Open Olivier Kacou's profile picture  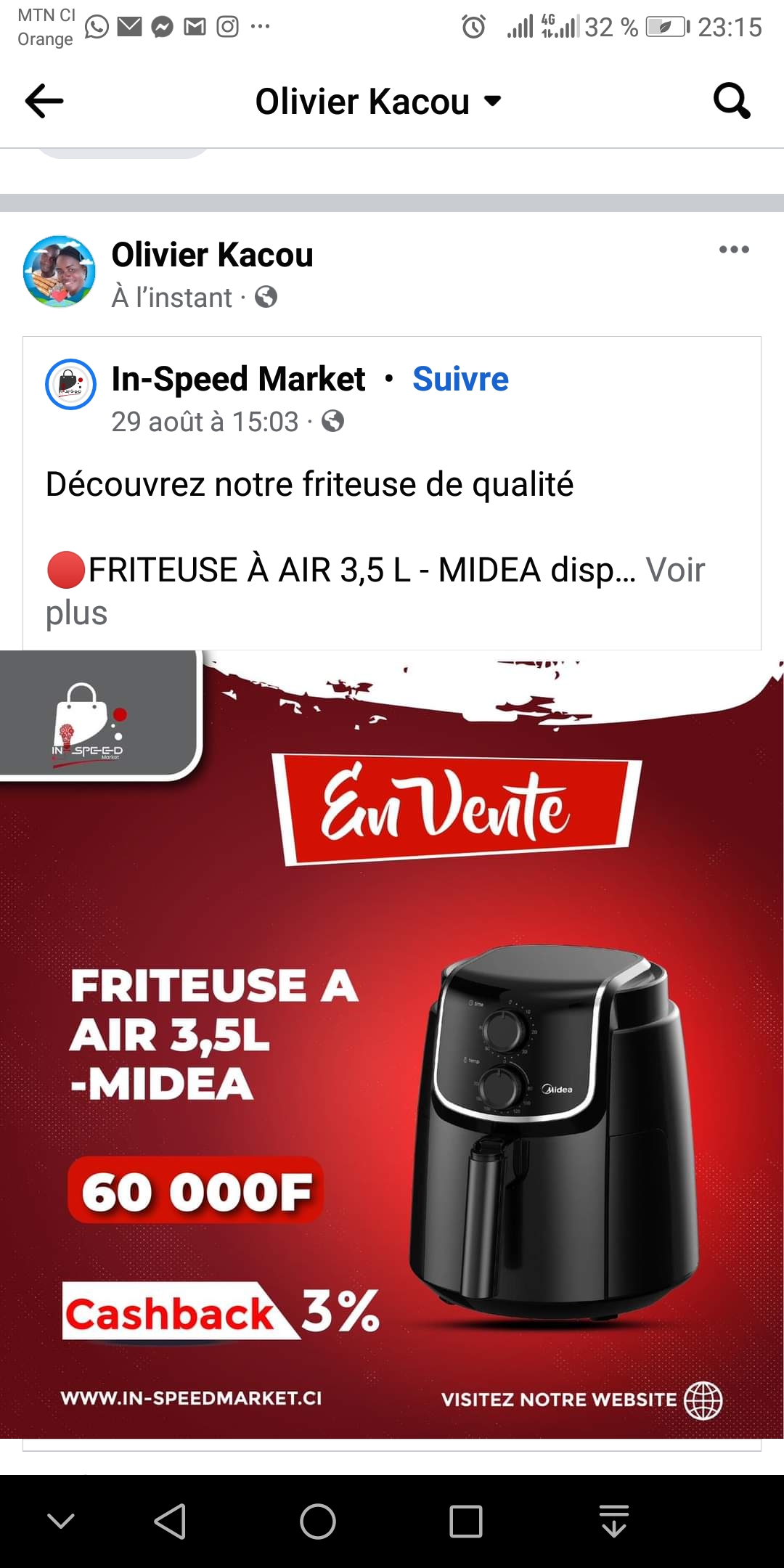(60, 271)
